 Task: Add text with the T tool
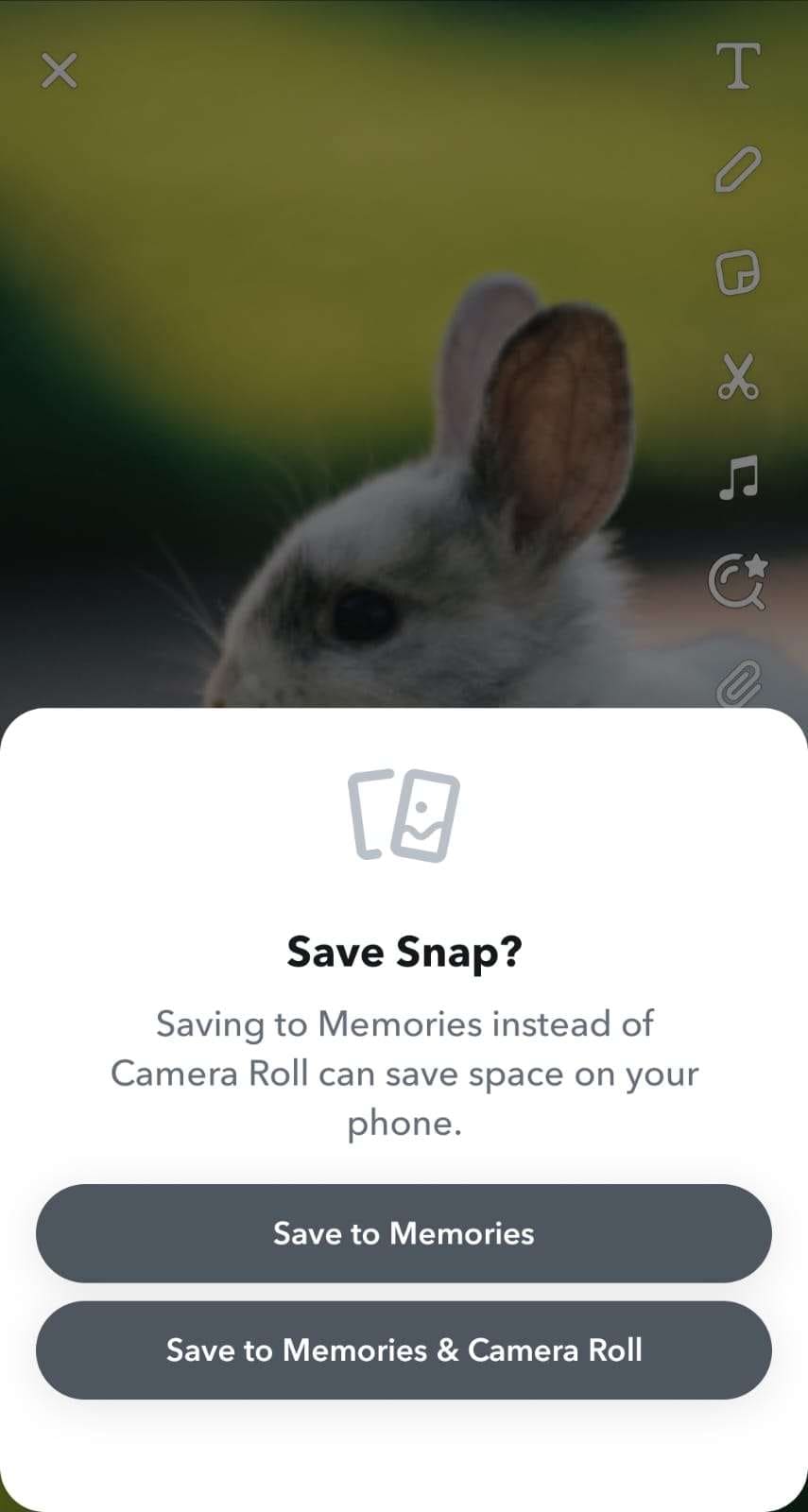738,67
